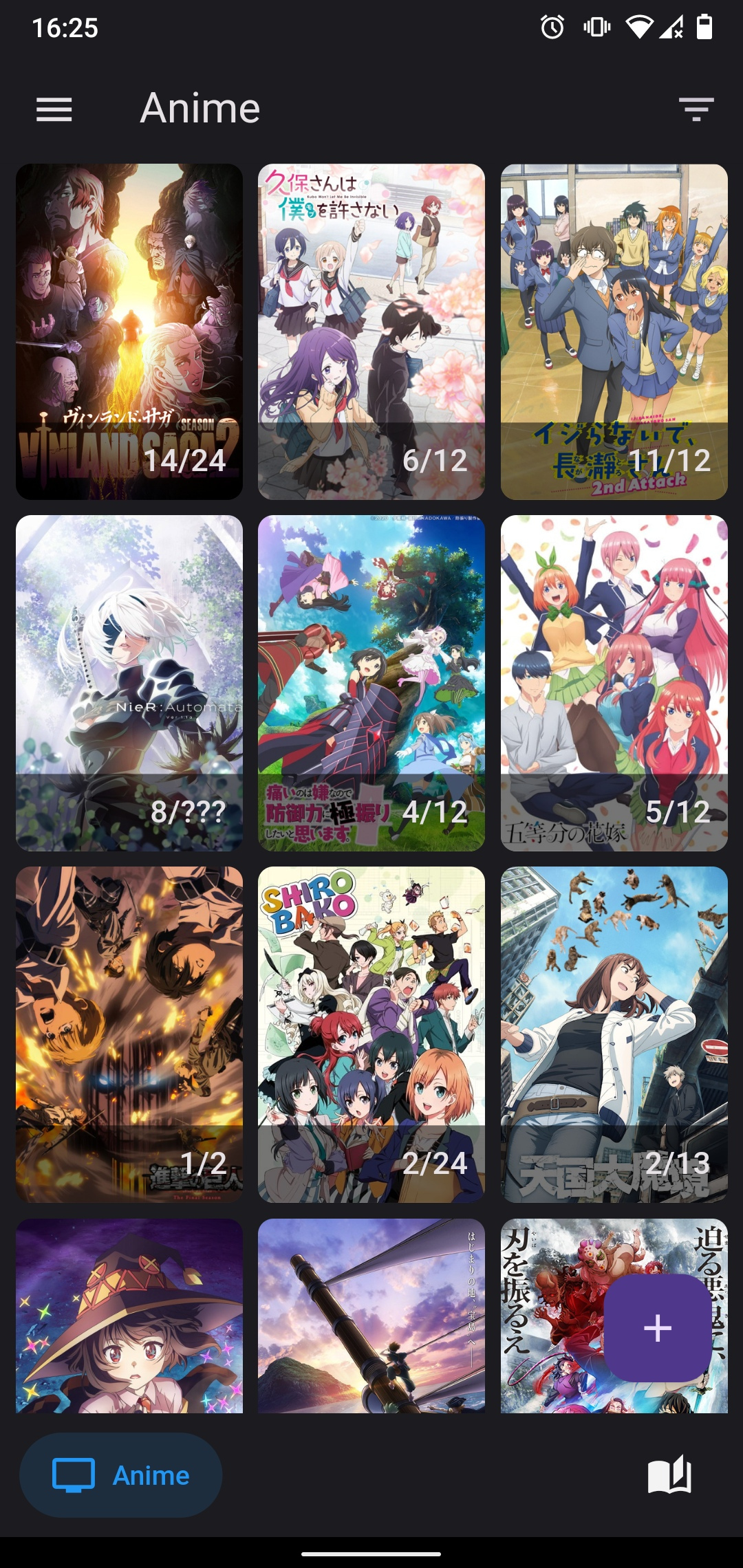743x1568 pixels.
Task: Open Vinland Saga Season 2 entry
Action: [x=129, y=331]
